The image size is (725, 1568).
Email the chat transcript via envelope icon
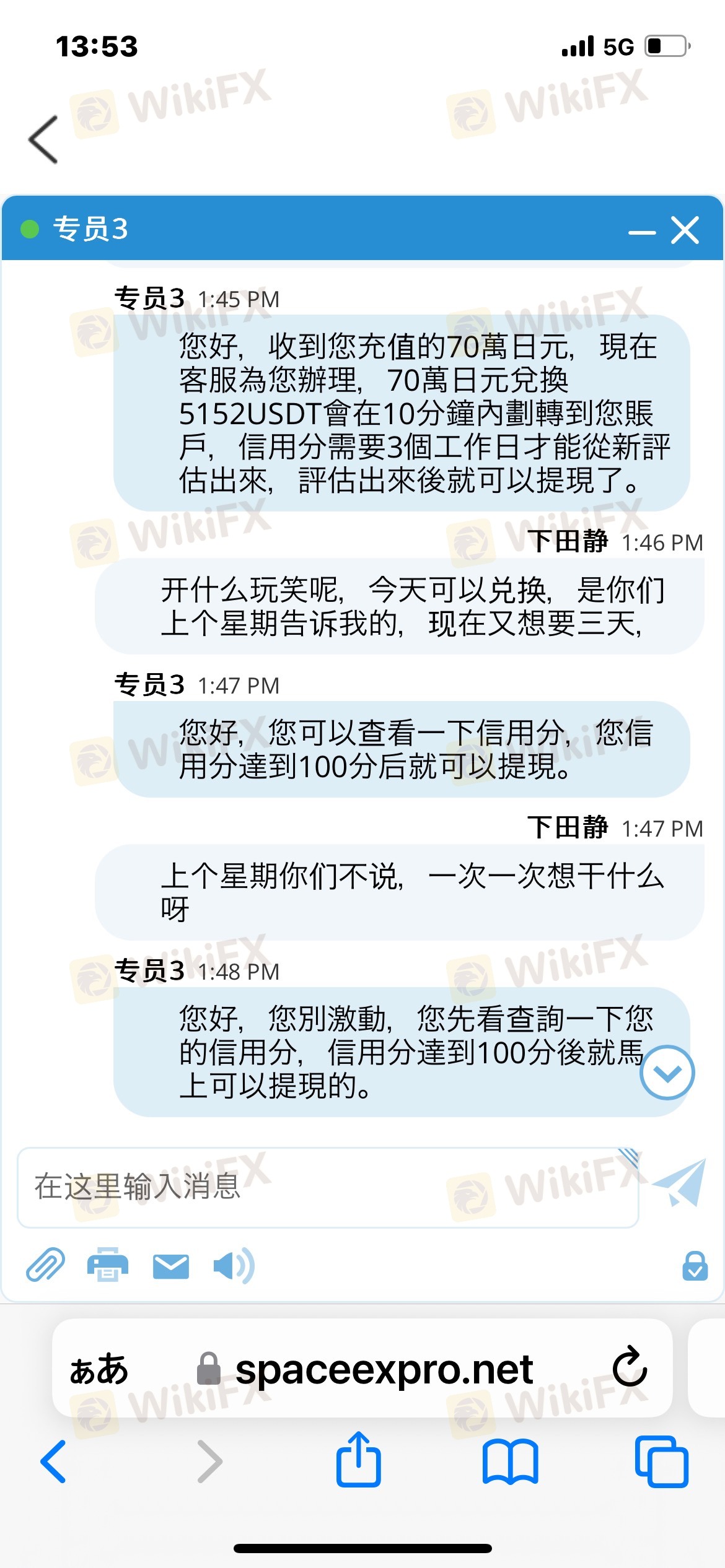click(x=171, y=1266)
